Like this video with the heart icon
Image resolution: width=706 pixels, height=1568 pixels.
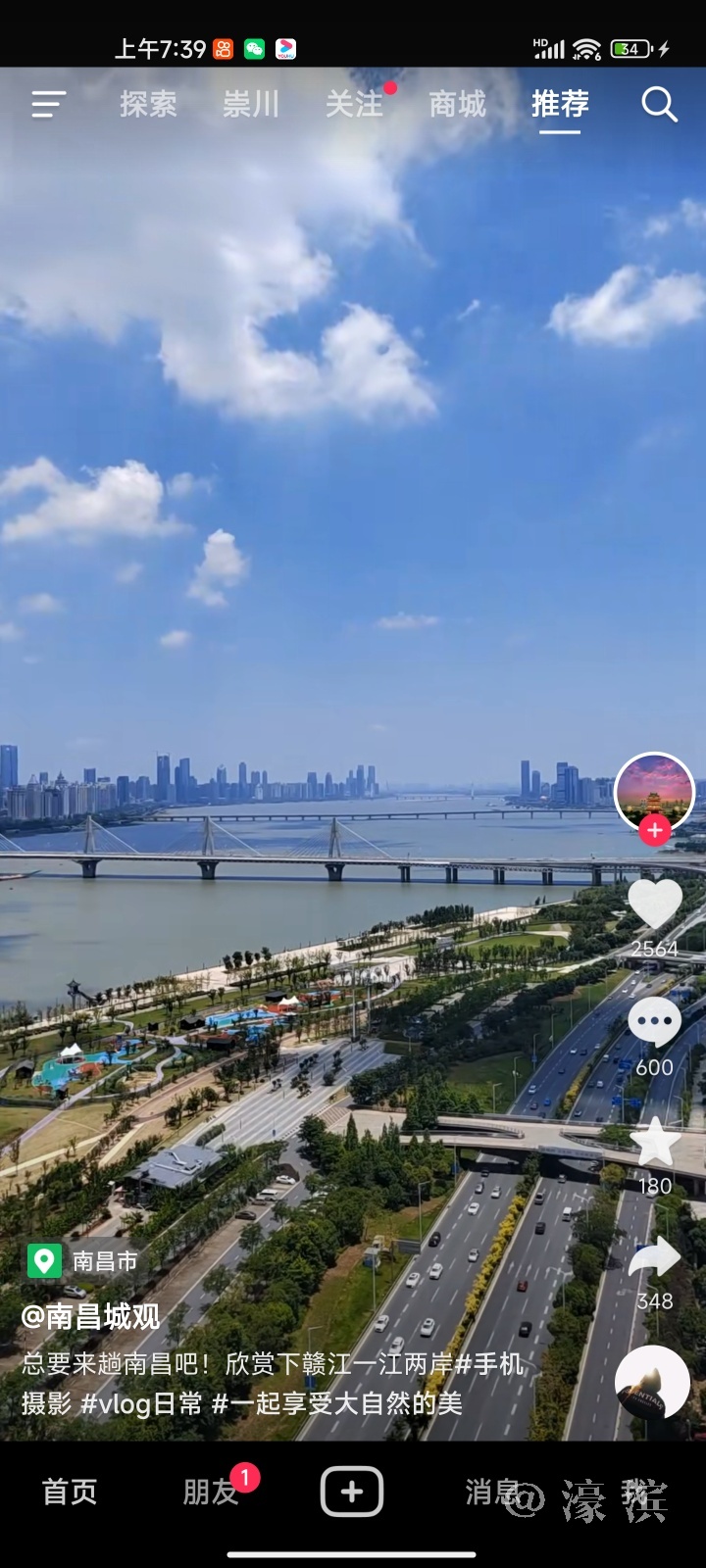[x=654, y=904]
